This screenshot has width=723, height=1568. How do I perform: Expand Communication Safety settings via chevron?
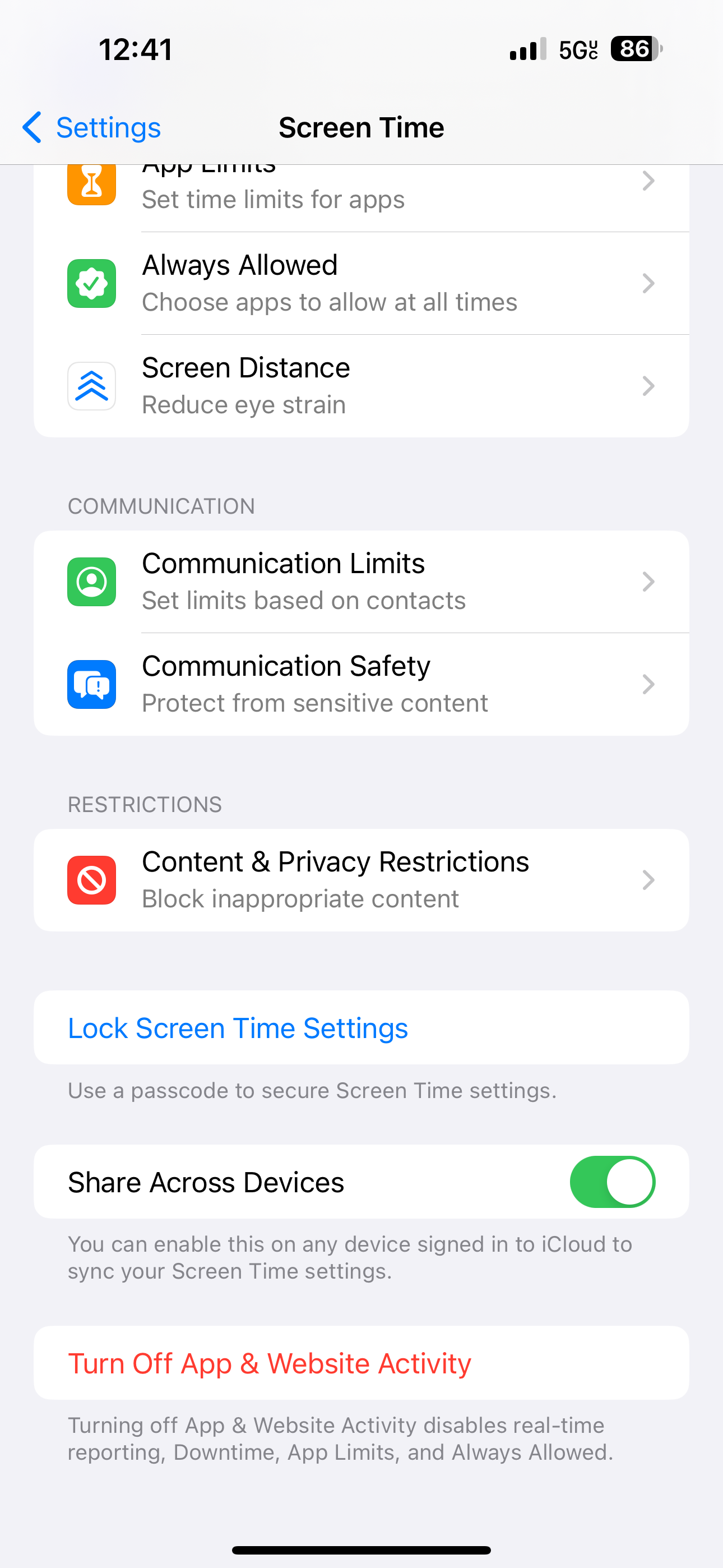point(649,684)
